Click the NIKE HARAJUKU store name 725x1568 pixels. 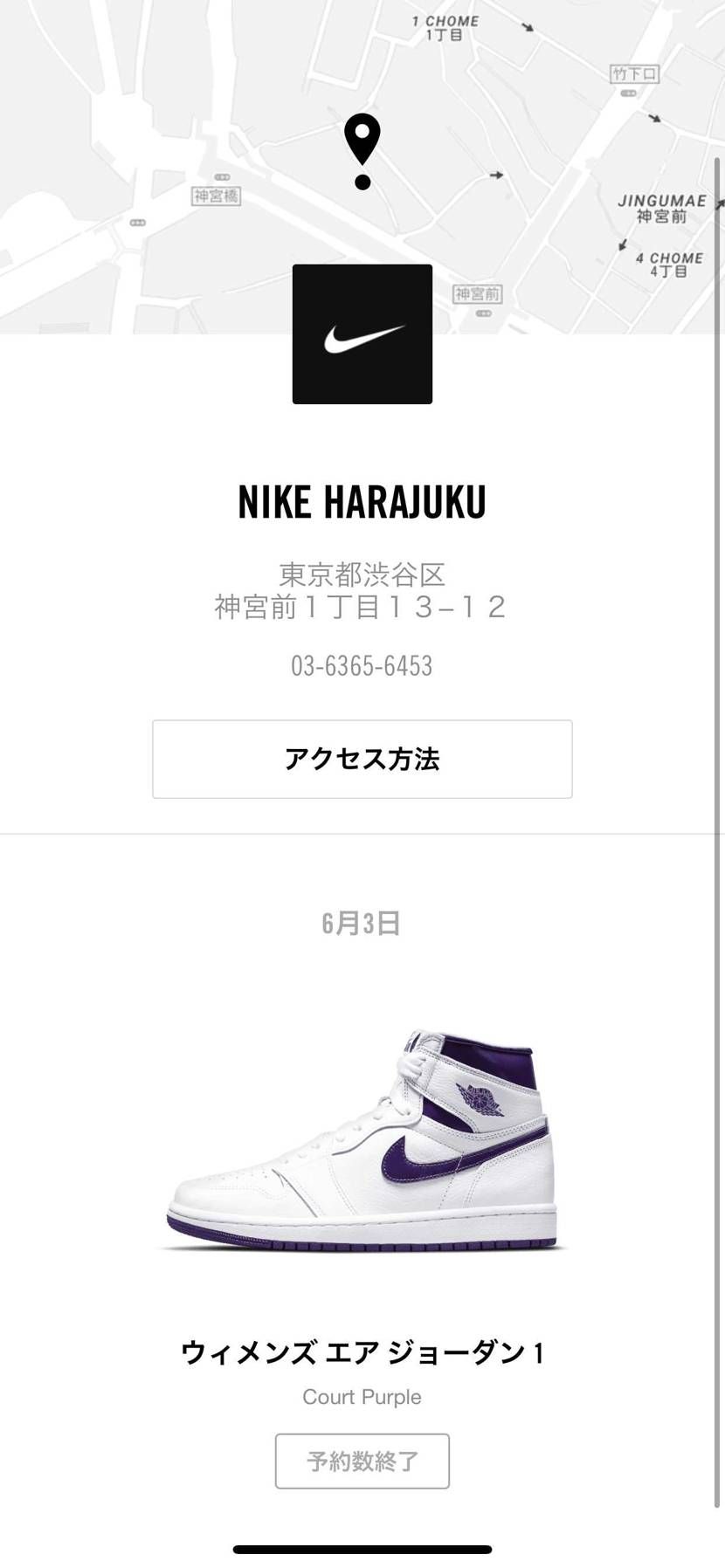[x=362, y=502]
